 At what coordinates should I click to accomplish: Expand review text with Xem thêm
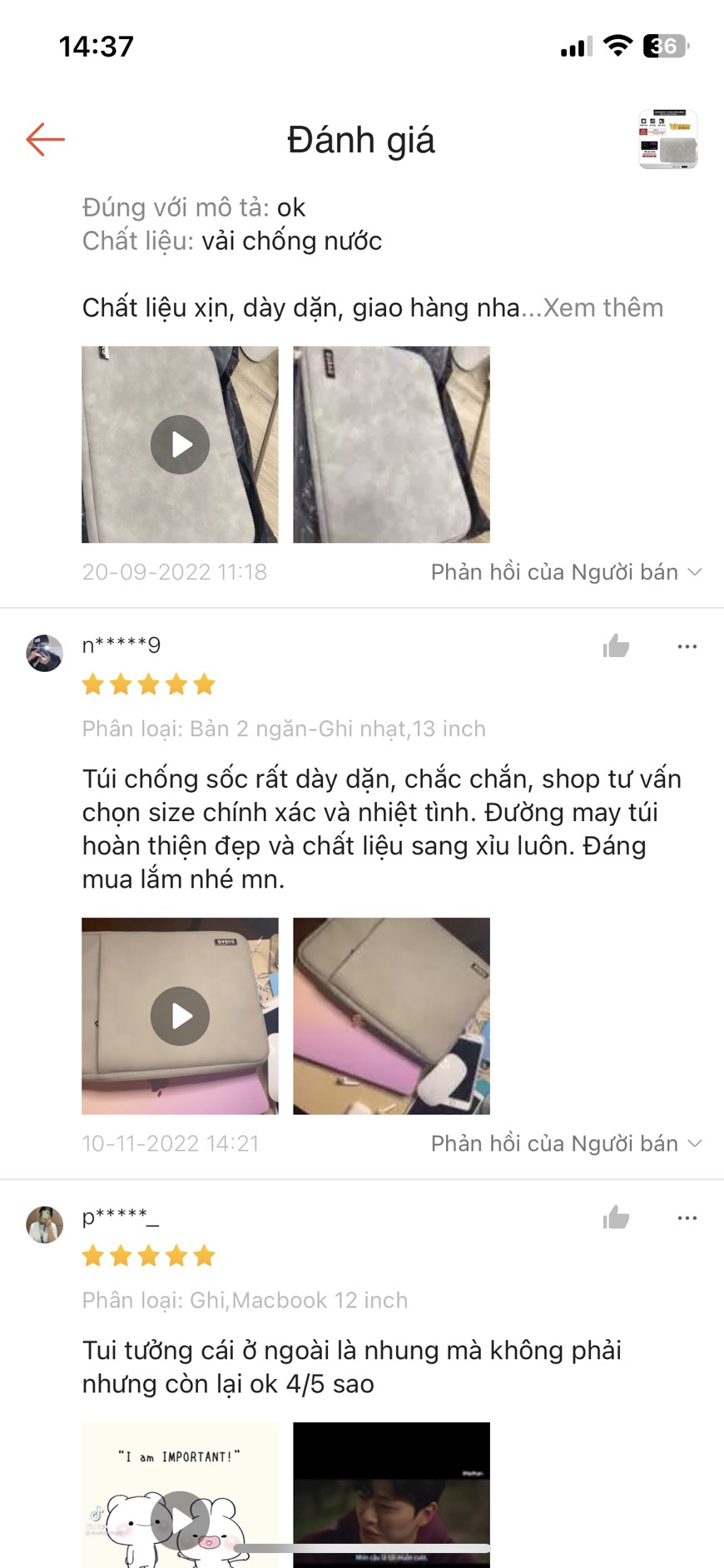tap(603, 308)
